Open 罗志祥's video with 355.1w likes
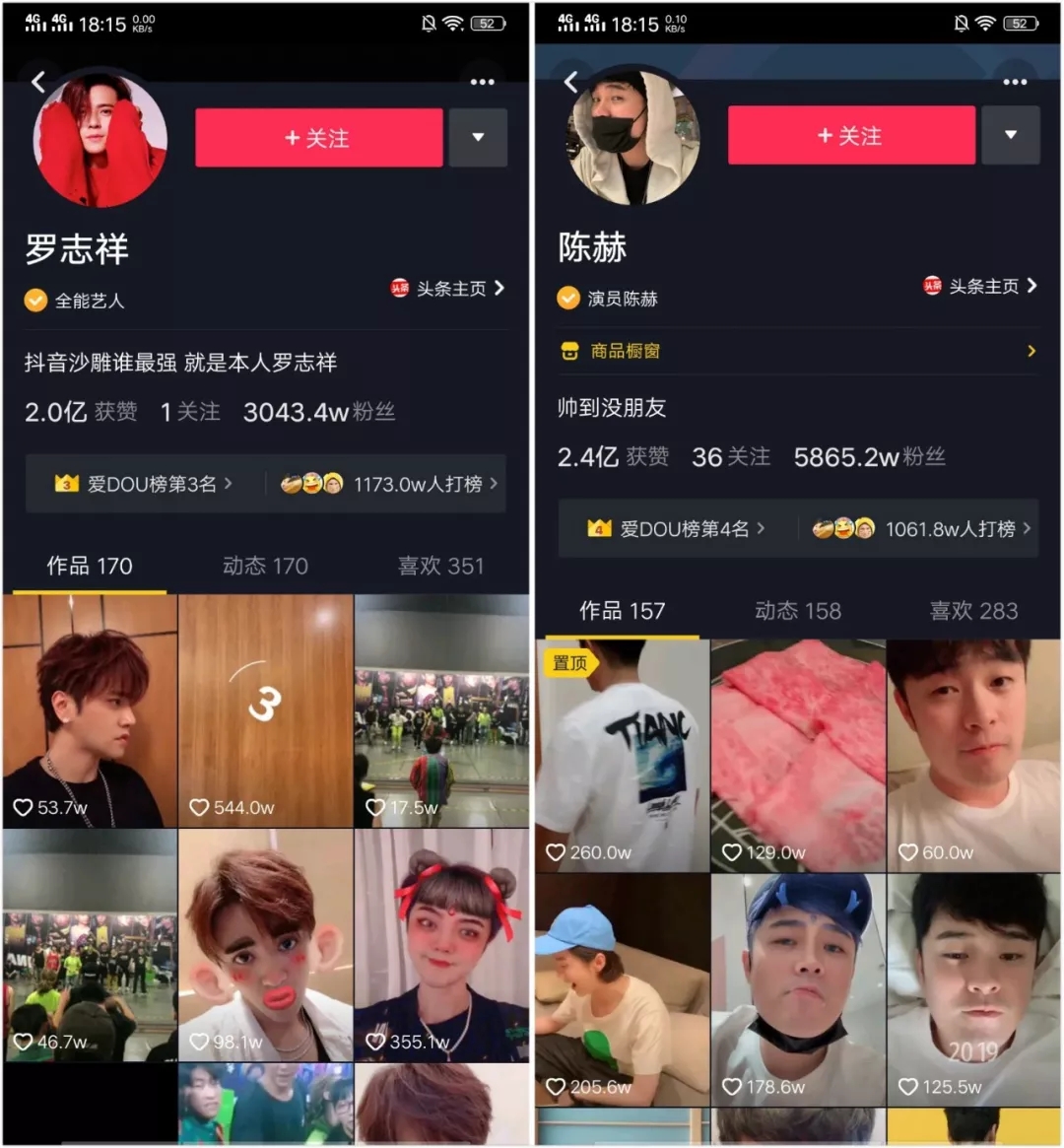Screen dimensions: 1064x1148 pyautogui.click(x=441, y=944)
